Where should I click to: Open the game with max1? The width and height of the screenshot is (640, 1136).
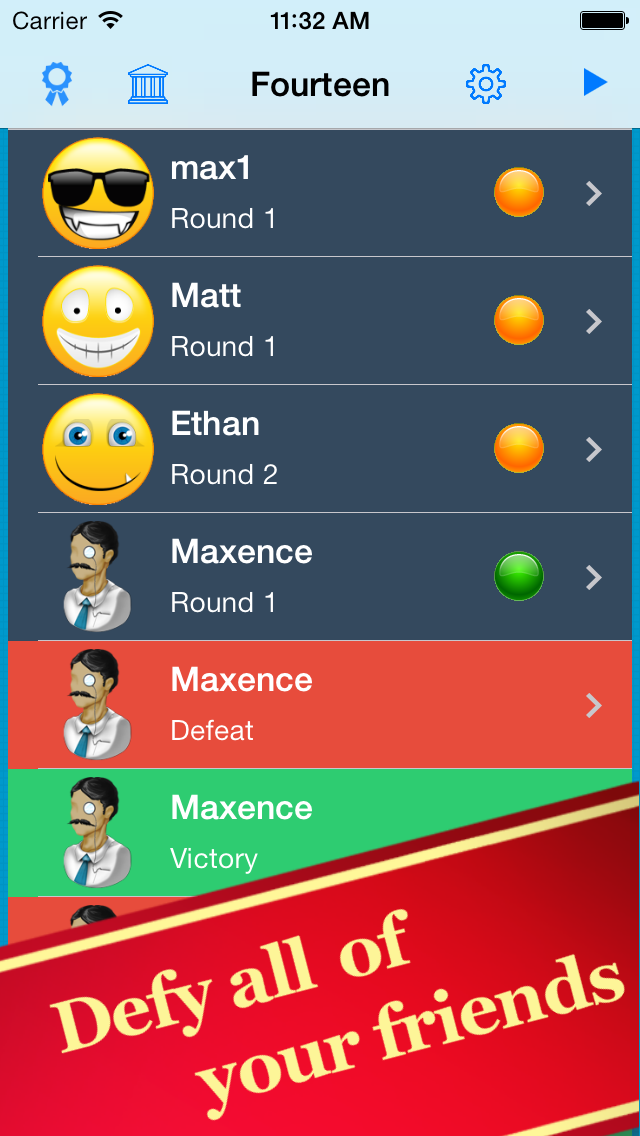320,193
